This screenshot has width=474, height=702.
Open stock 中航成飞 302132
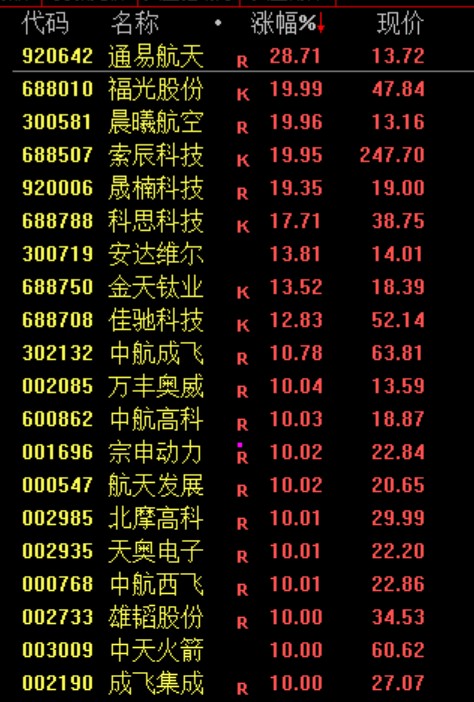tap(237, 353)
